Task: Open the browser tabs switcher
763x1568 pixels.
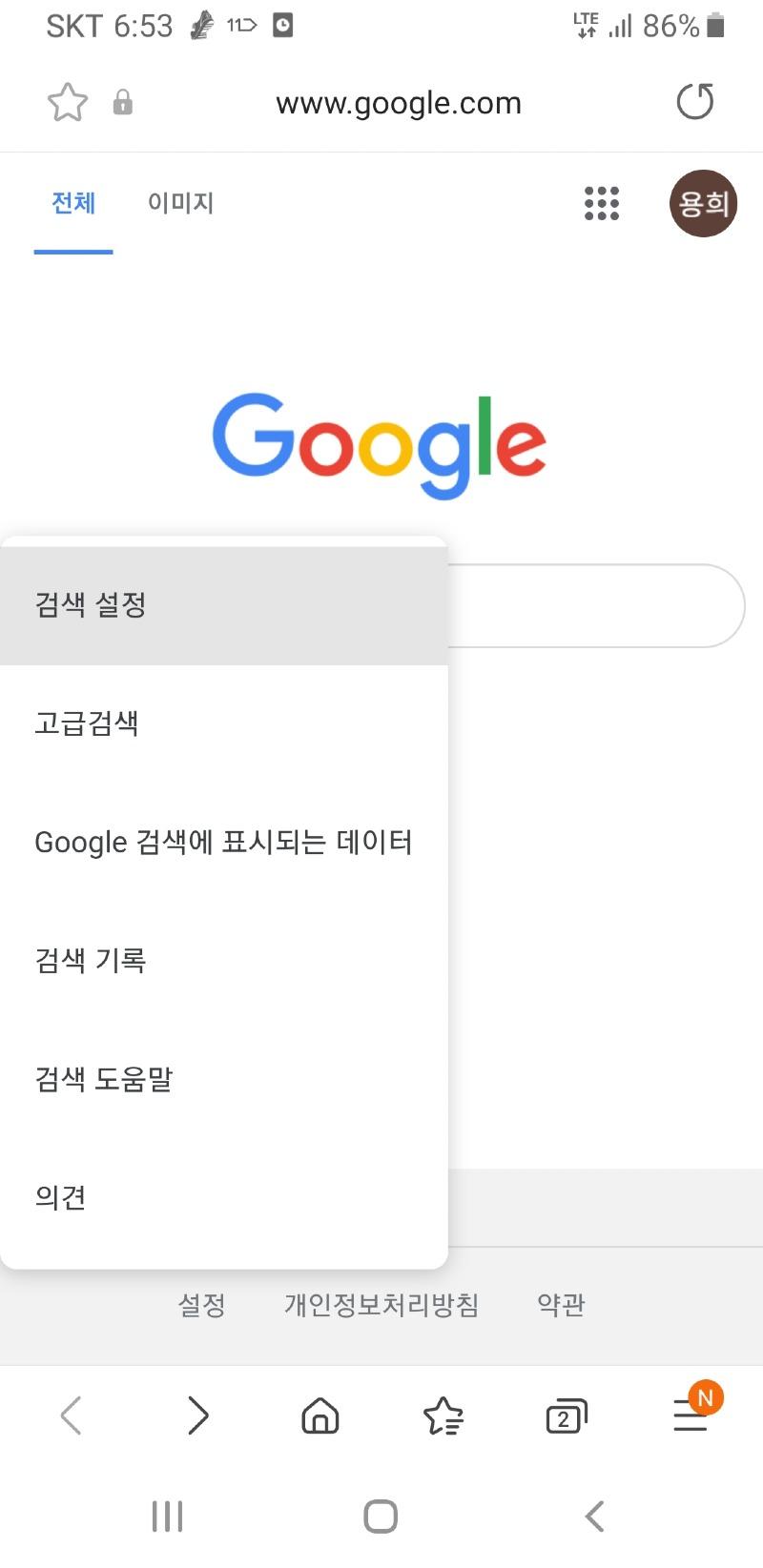Action: 566,1415
